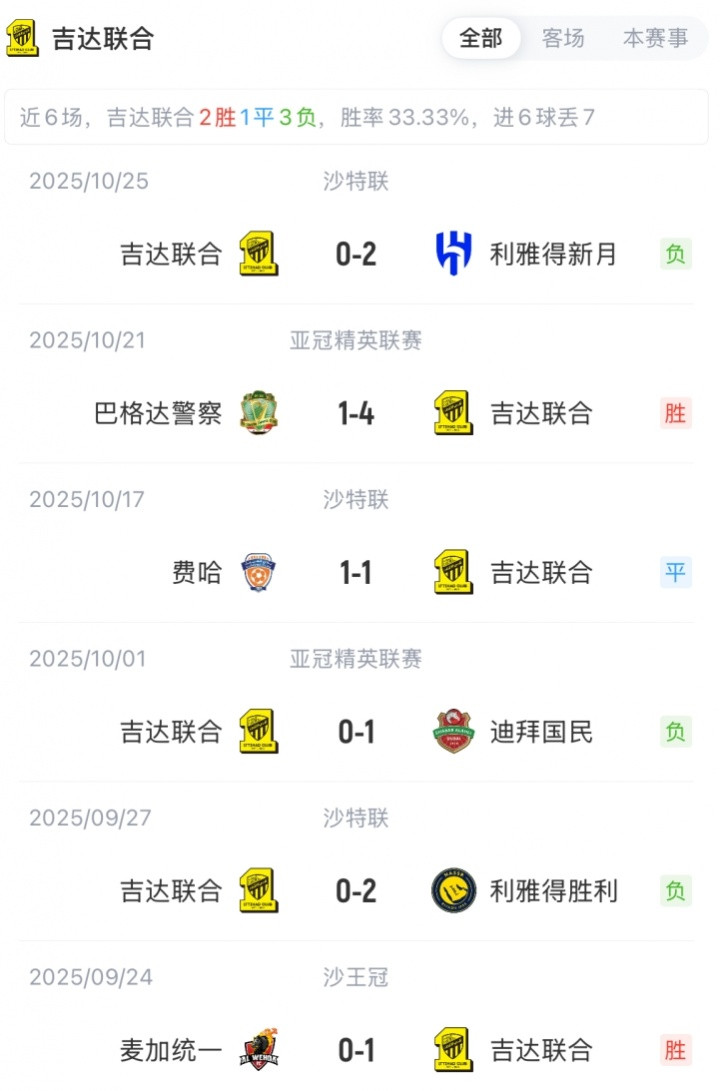Switch to the 全部 tab

[481, 39]
